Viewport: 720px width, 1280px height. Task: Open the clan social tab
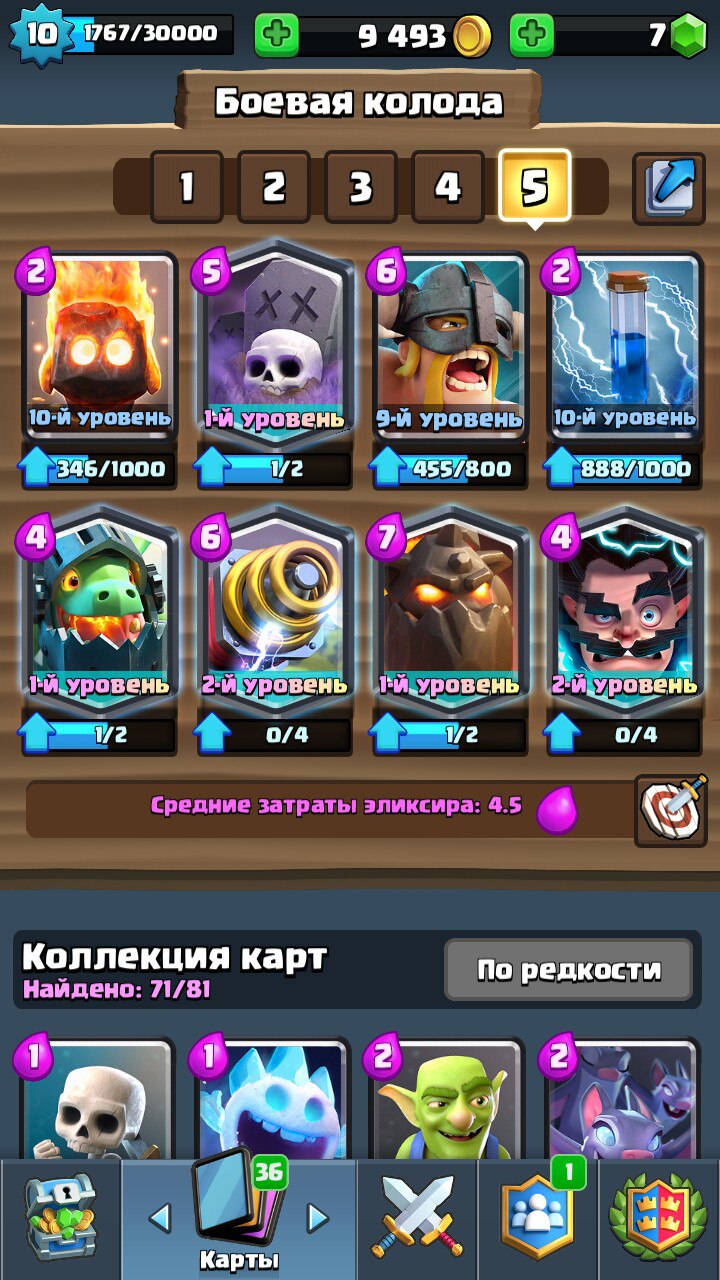[x=537, y=1219]
